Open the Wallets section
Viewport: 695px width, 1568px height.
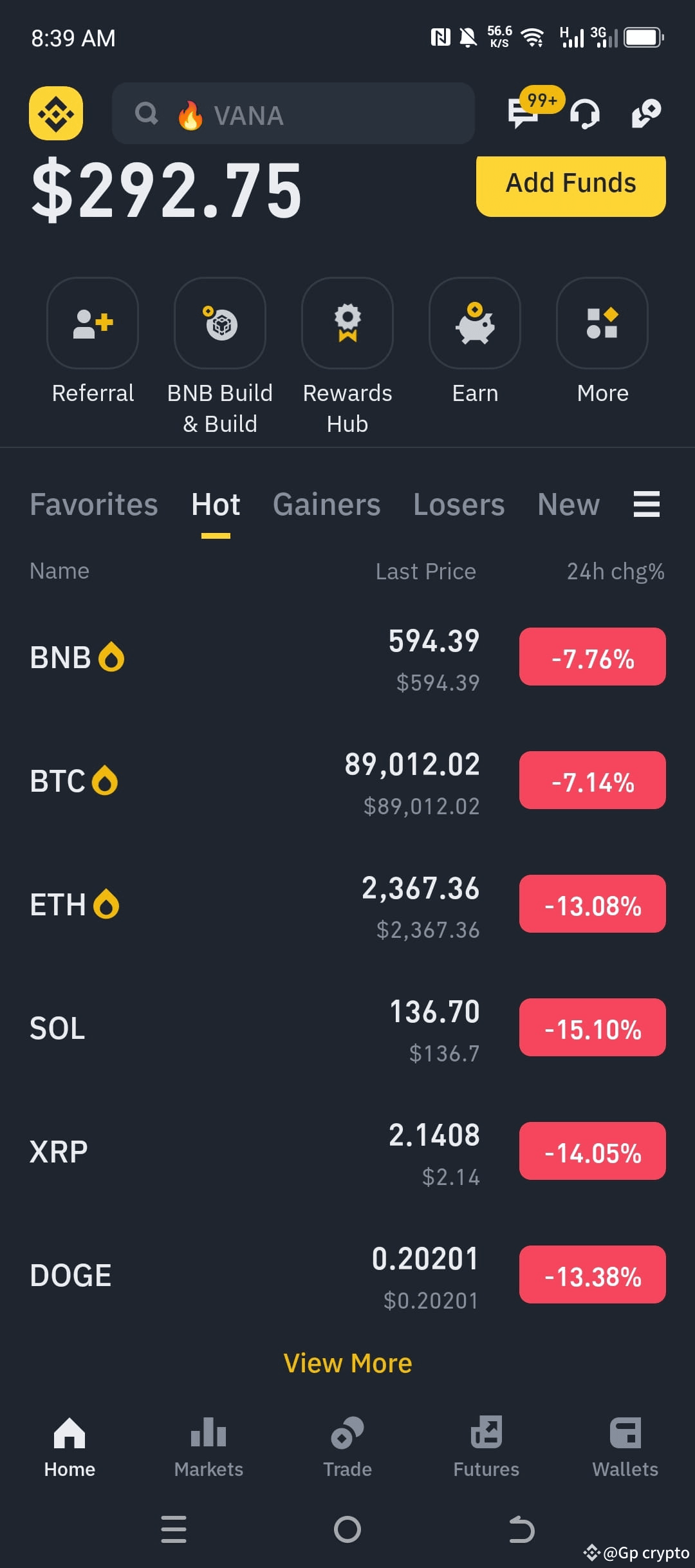click(x=625, y=1448)
